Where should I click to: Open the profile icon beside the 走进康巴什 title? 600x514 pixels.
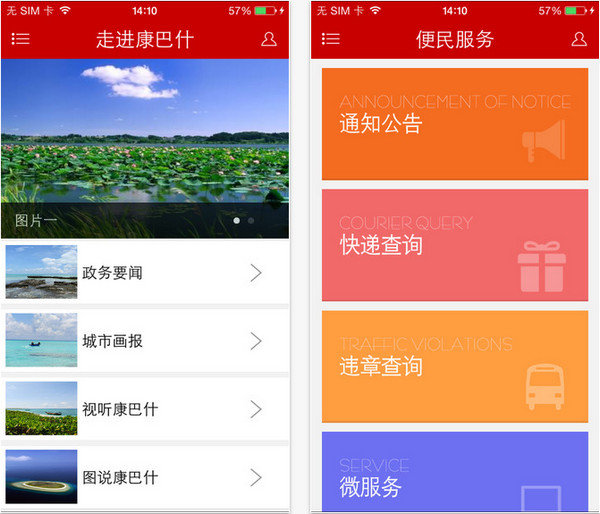(x=268, y=39)
